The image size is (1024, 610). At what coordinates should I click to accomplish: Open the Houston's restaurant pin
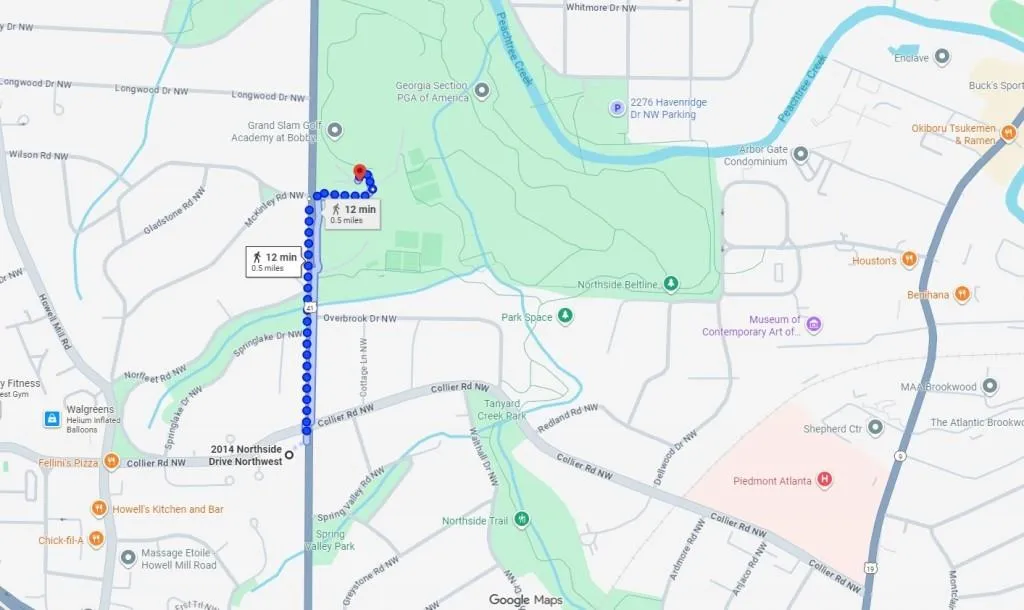click(909, 260)
